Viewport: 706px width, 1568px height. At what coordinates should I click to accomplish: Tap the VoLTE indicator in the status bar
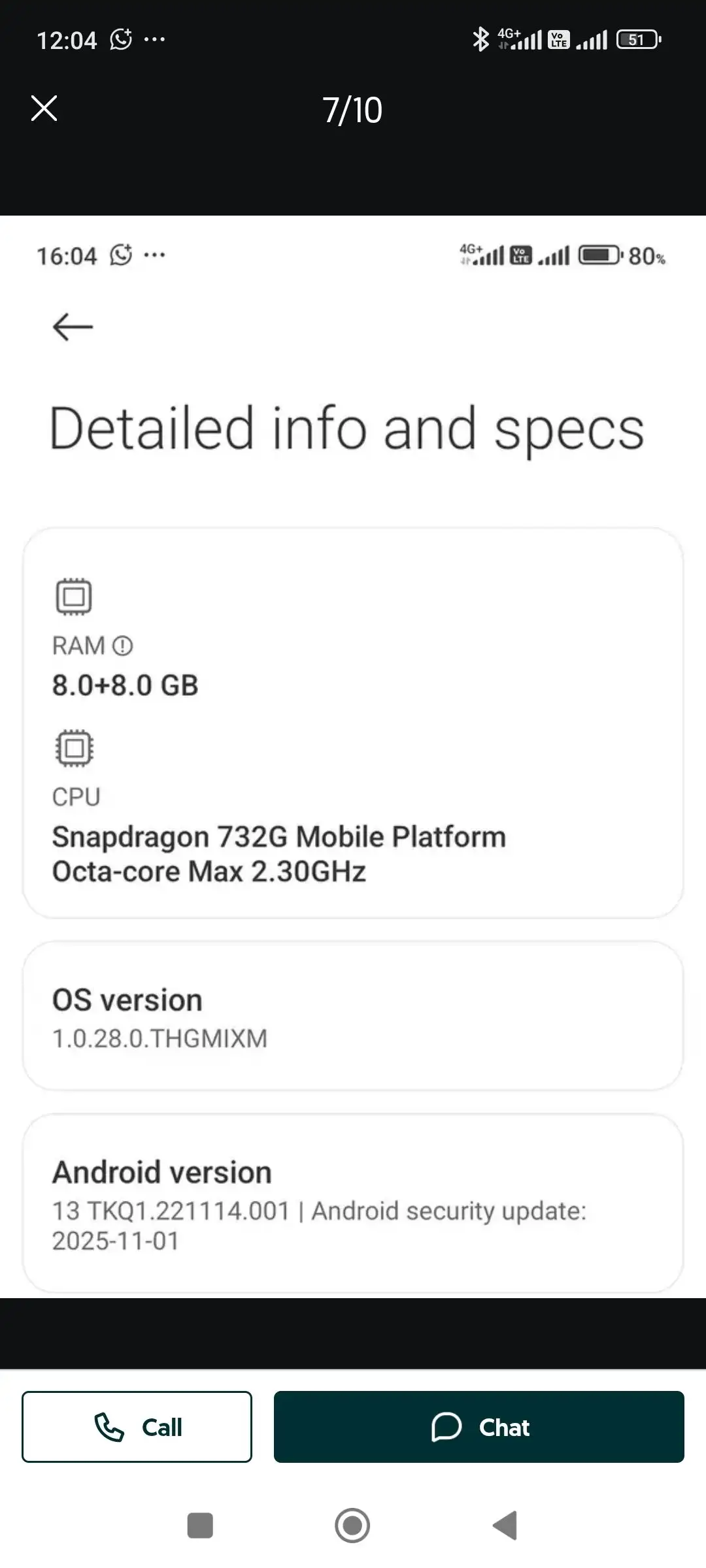[558, 39]
